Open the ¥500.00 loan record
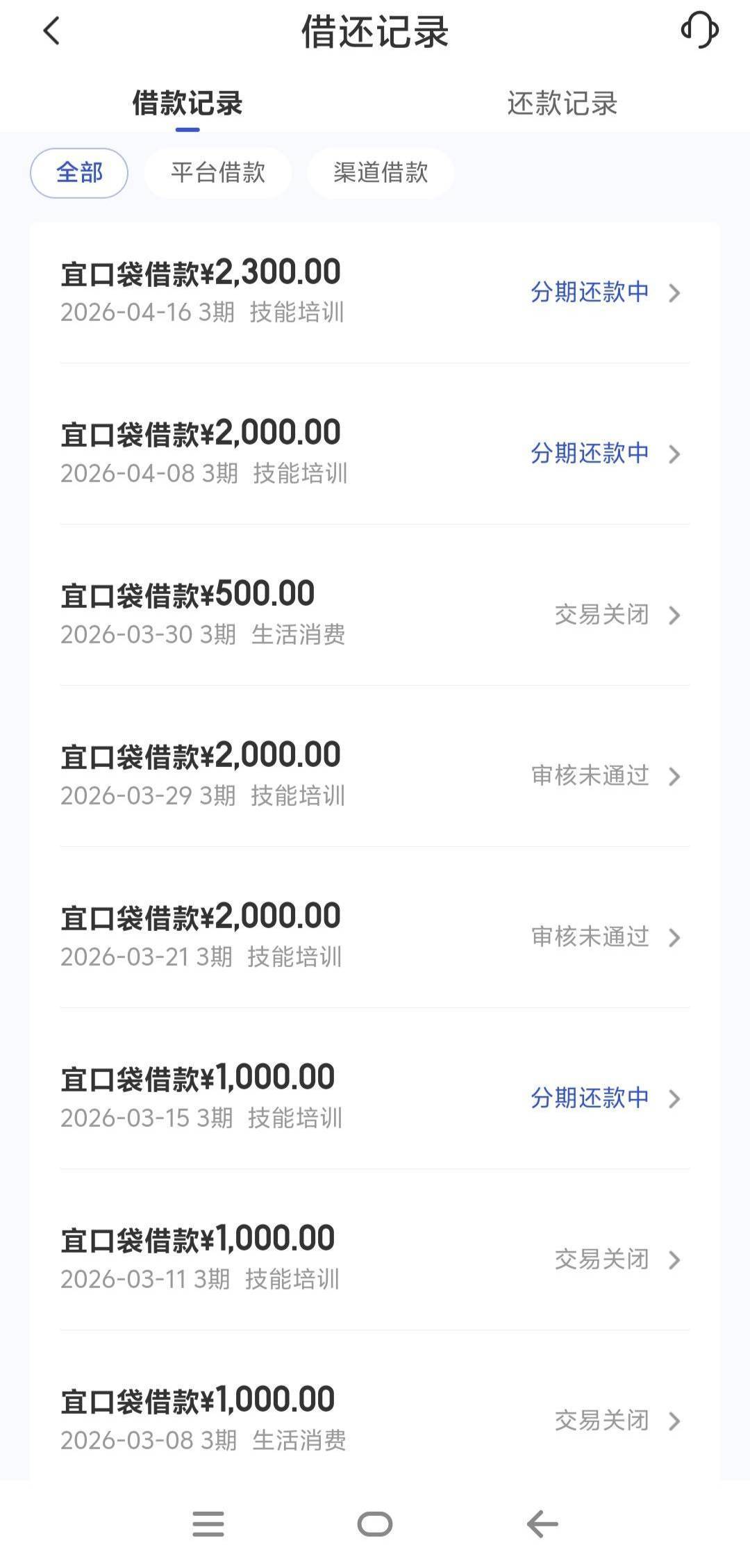Viewport: 750px width, 1568px height. point(375,614)
